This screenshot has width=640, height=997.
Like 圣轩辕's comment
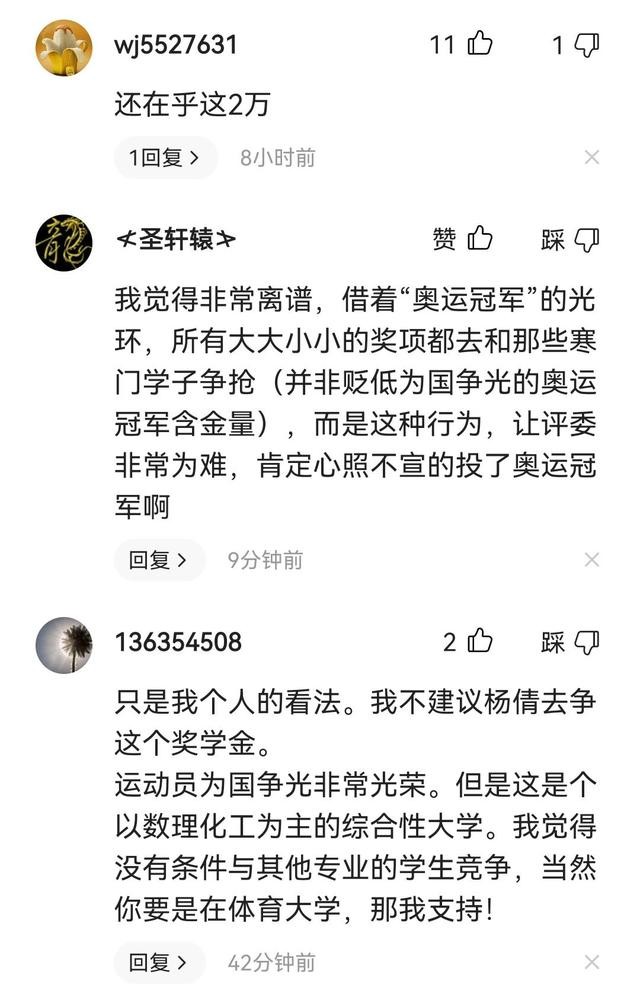480,239
